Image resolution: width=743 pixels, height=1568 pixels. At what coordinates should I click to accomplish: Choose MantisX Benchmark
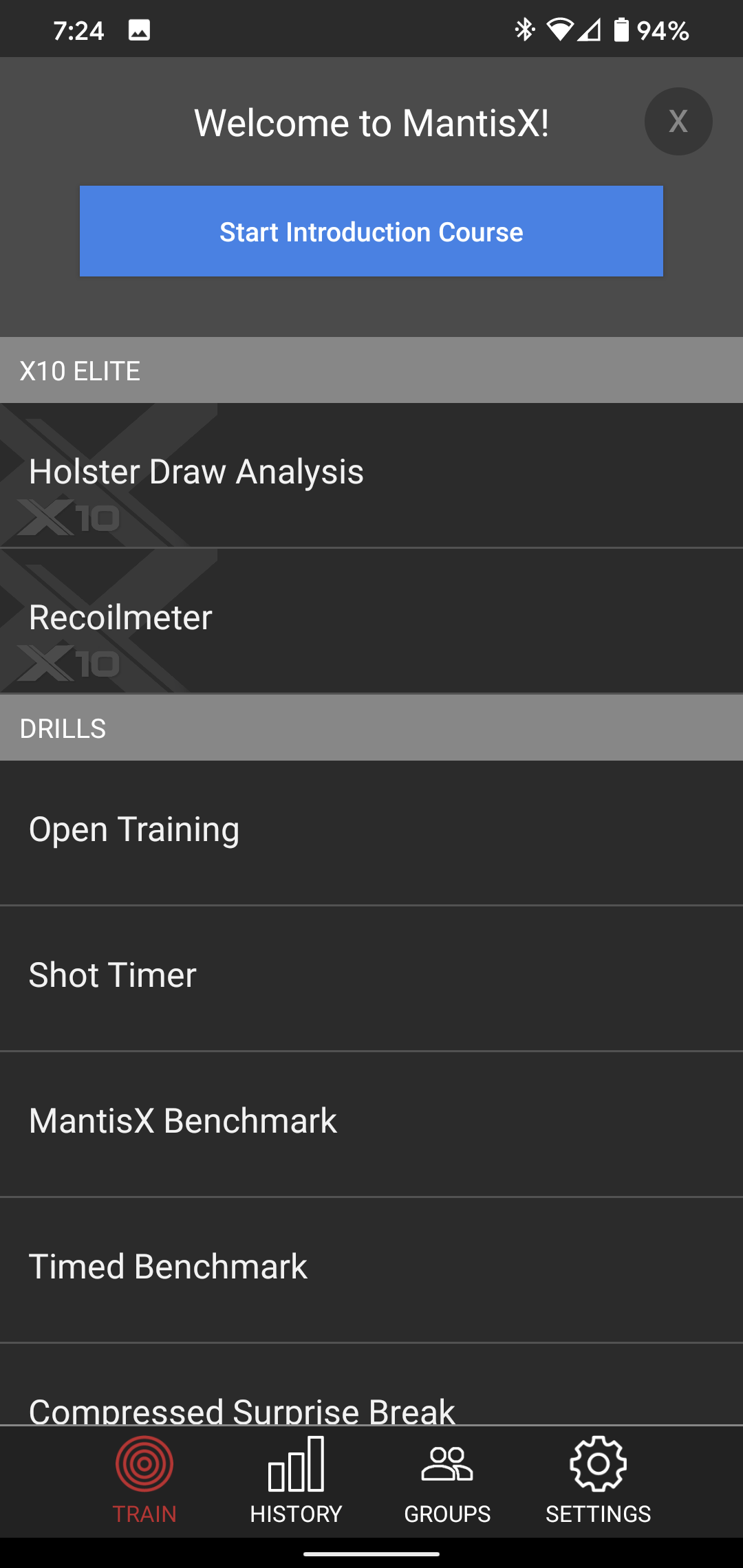(371, 1122)
